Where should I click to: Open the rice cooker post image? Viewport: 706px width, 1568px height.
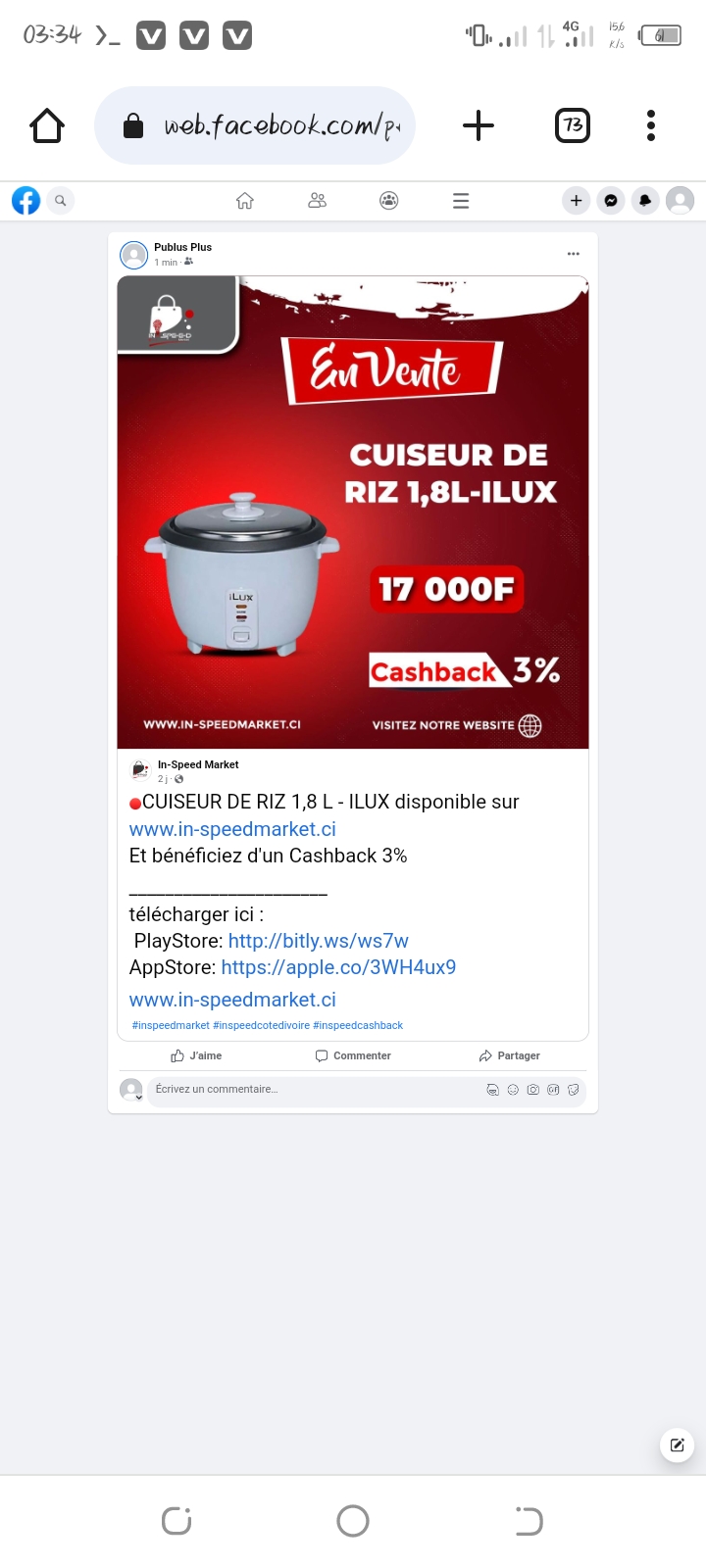click(353, 512)
